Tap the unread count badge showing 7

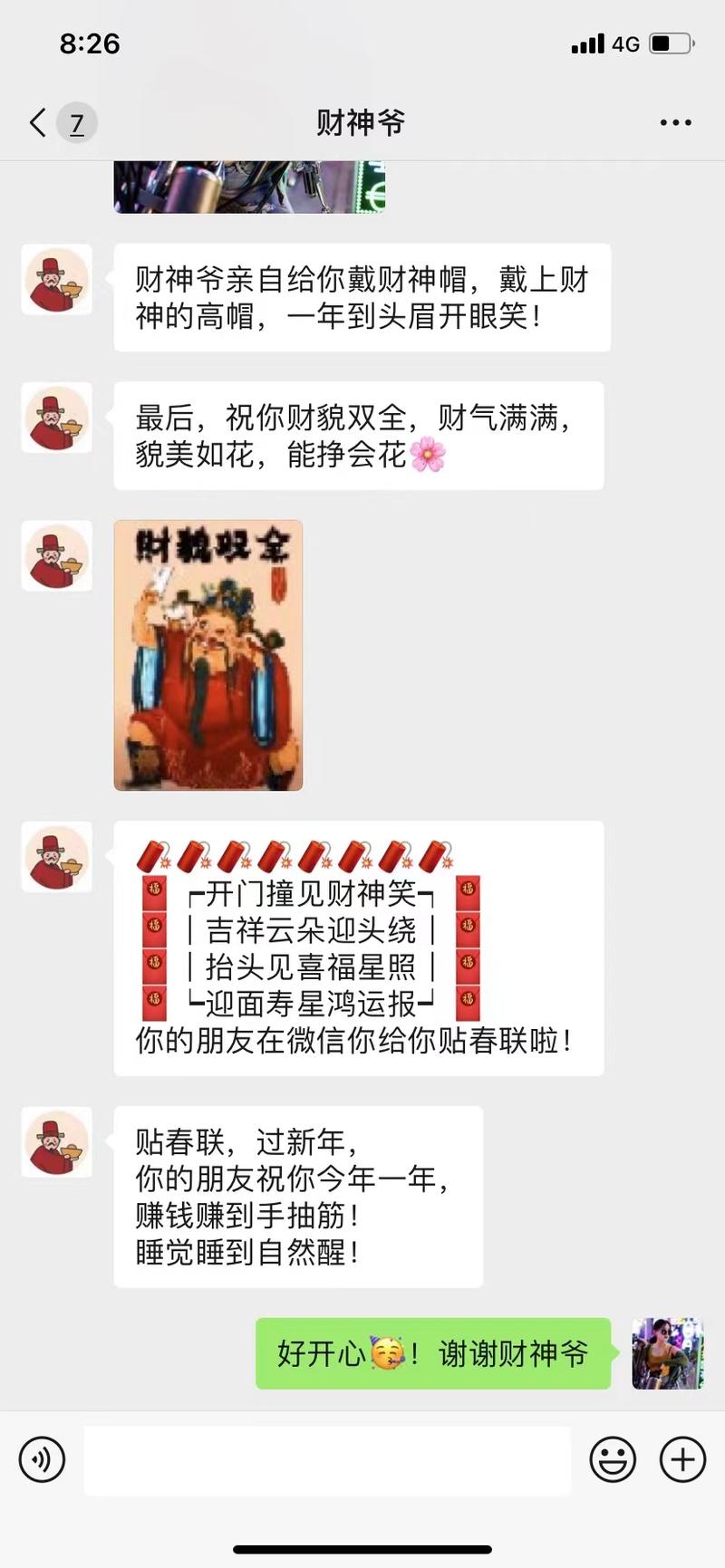tap(76, 124)
